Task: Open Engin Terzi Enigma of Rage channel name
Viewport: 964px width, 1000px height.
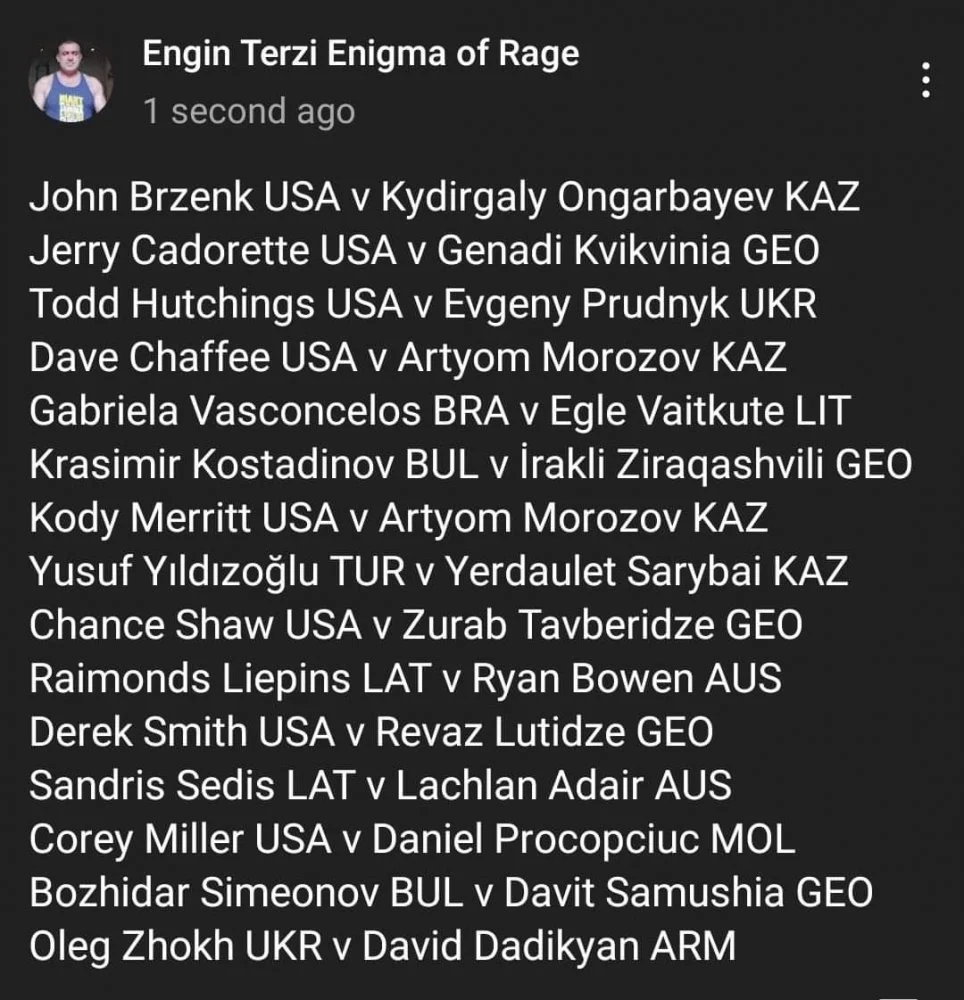Action: click(360, 53)
